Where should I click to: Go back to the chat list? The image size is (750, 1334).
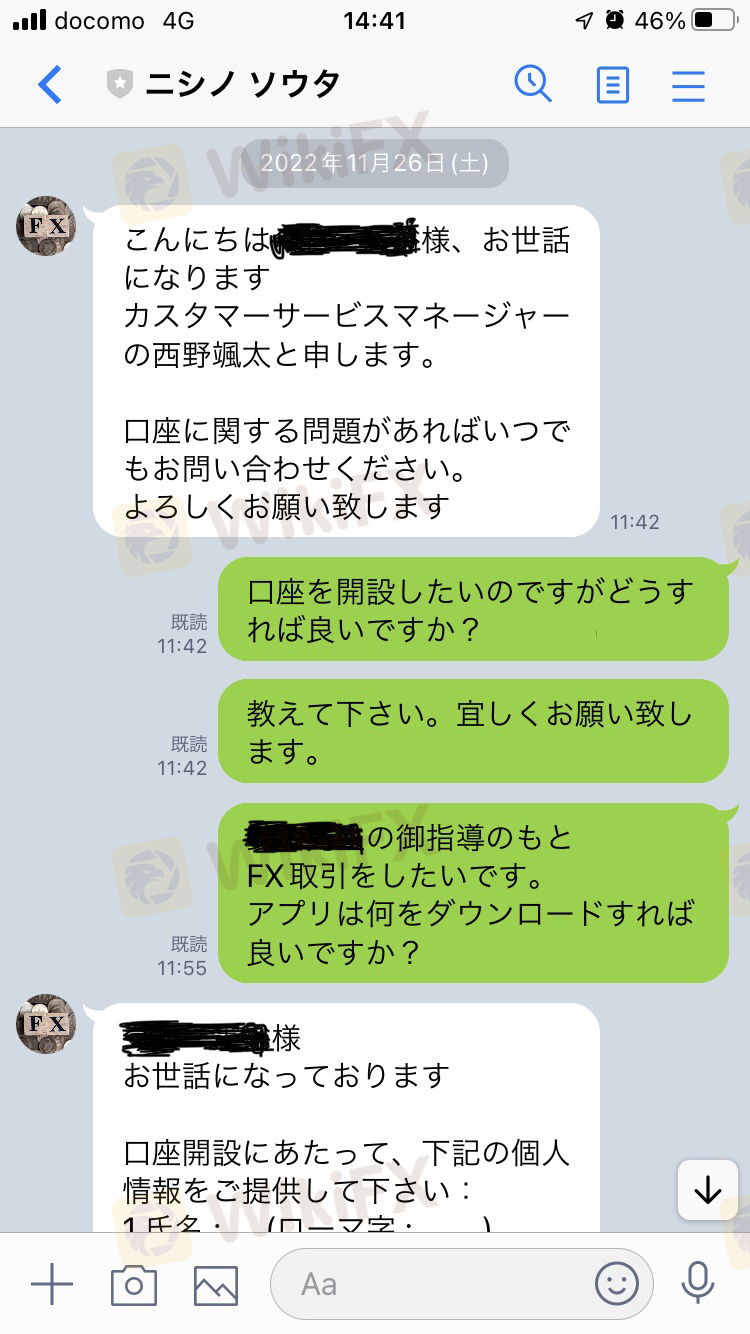point(50,85)
